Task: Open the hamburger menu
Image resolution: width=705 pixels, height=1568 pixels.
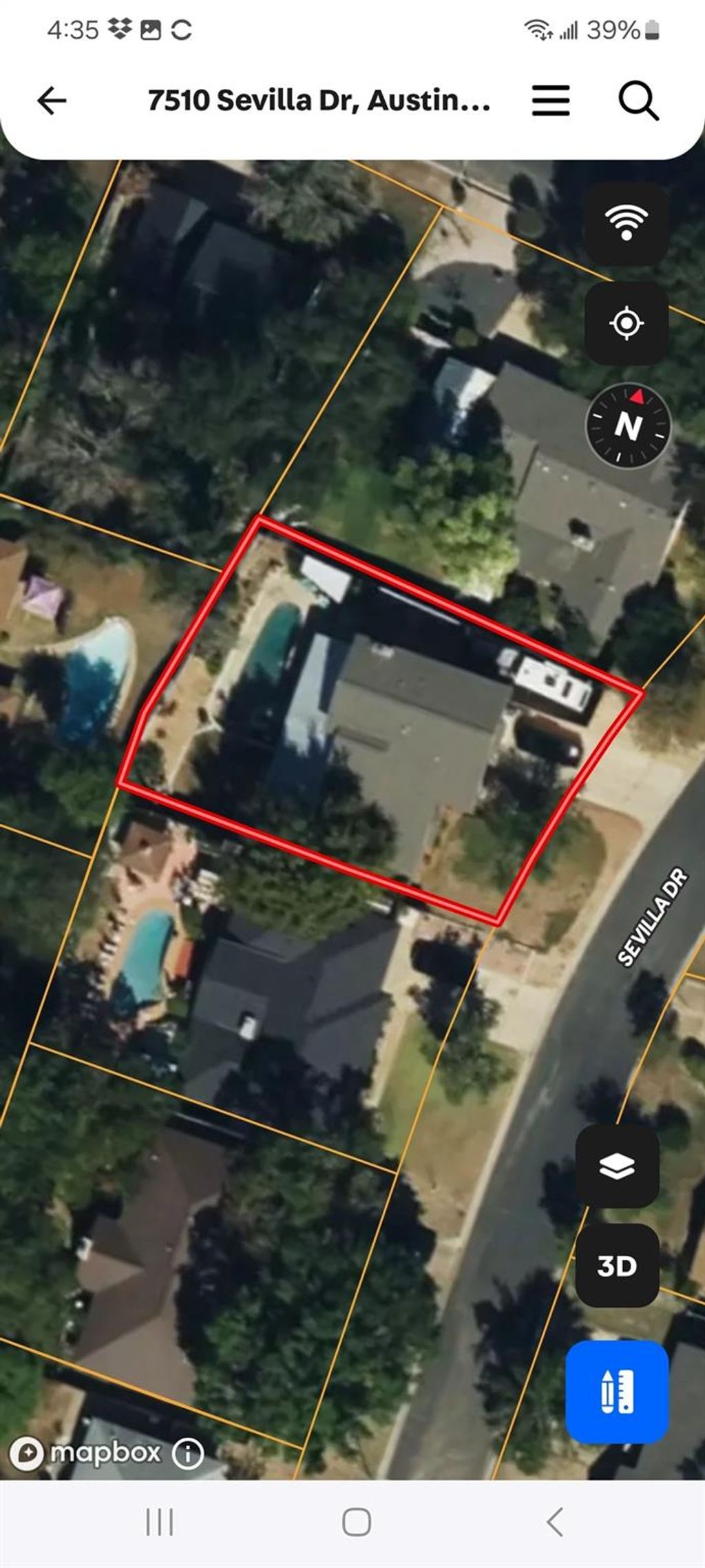Action: pos(550,101)
